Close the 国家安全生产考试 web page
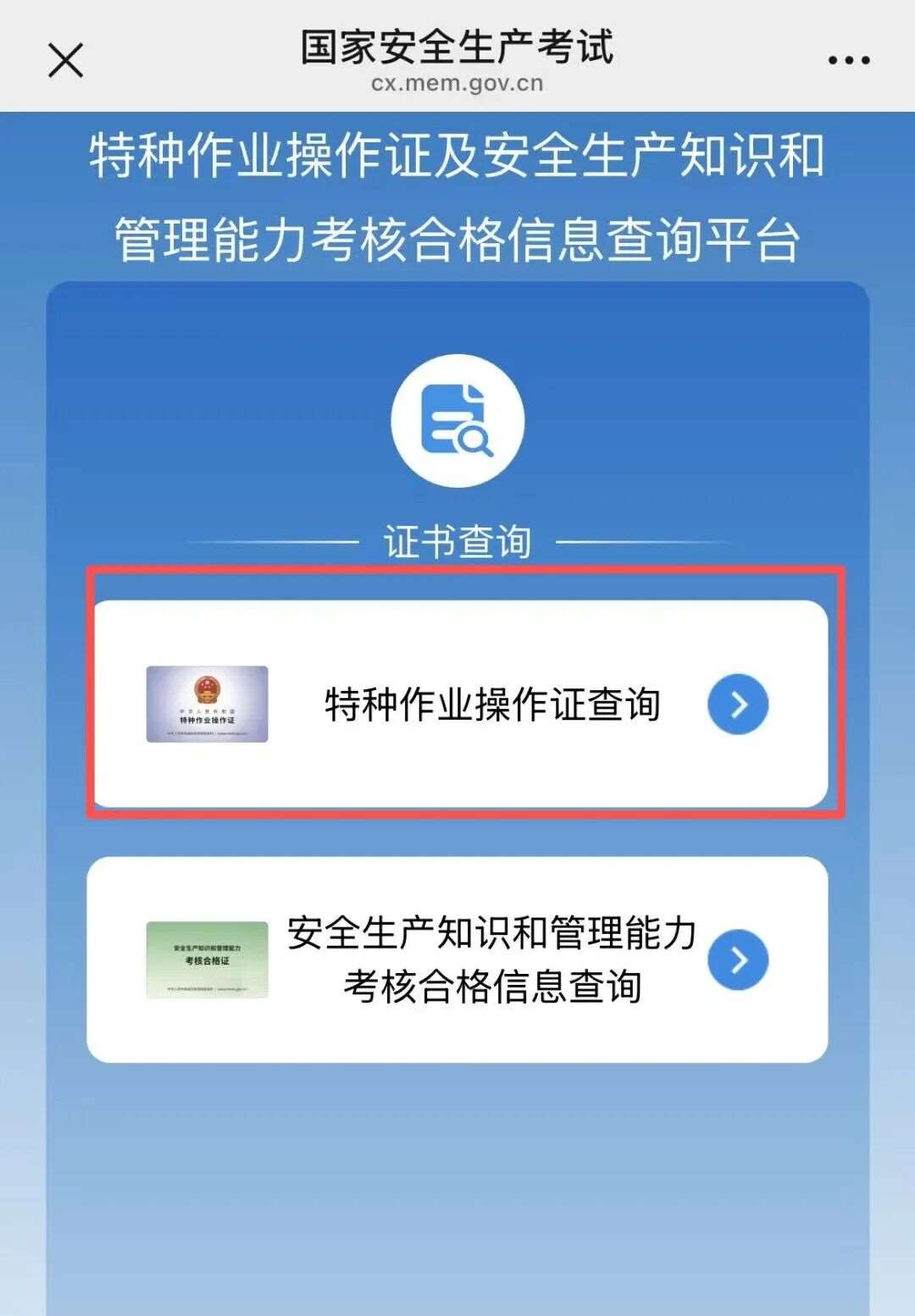The image size is (915, 1316). (65, 61)
